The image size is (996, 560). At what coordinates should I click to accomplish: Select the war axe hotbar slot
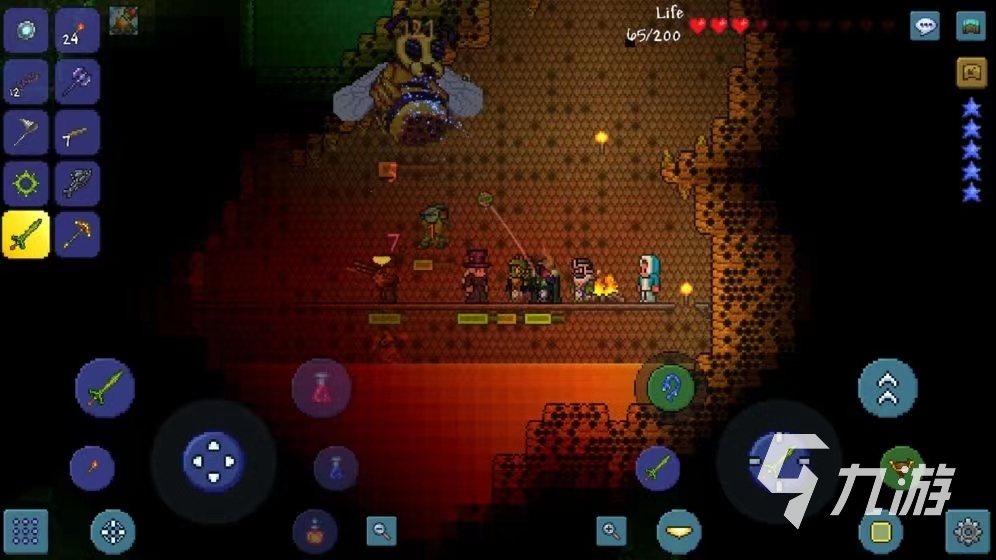click(77, 81)
